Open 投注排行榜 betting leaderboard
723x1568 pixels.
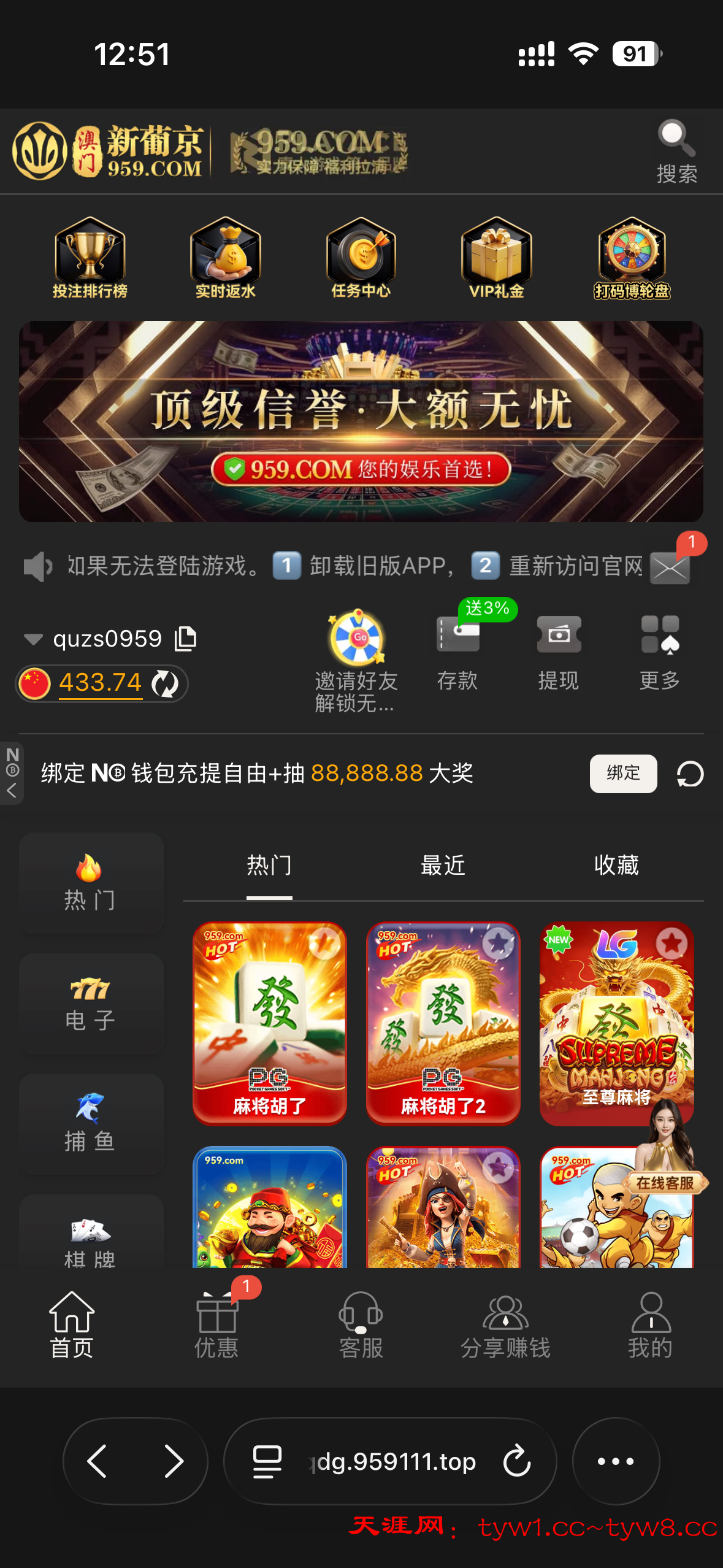(90, 258)
